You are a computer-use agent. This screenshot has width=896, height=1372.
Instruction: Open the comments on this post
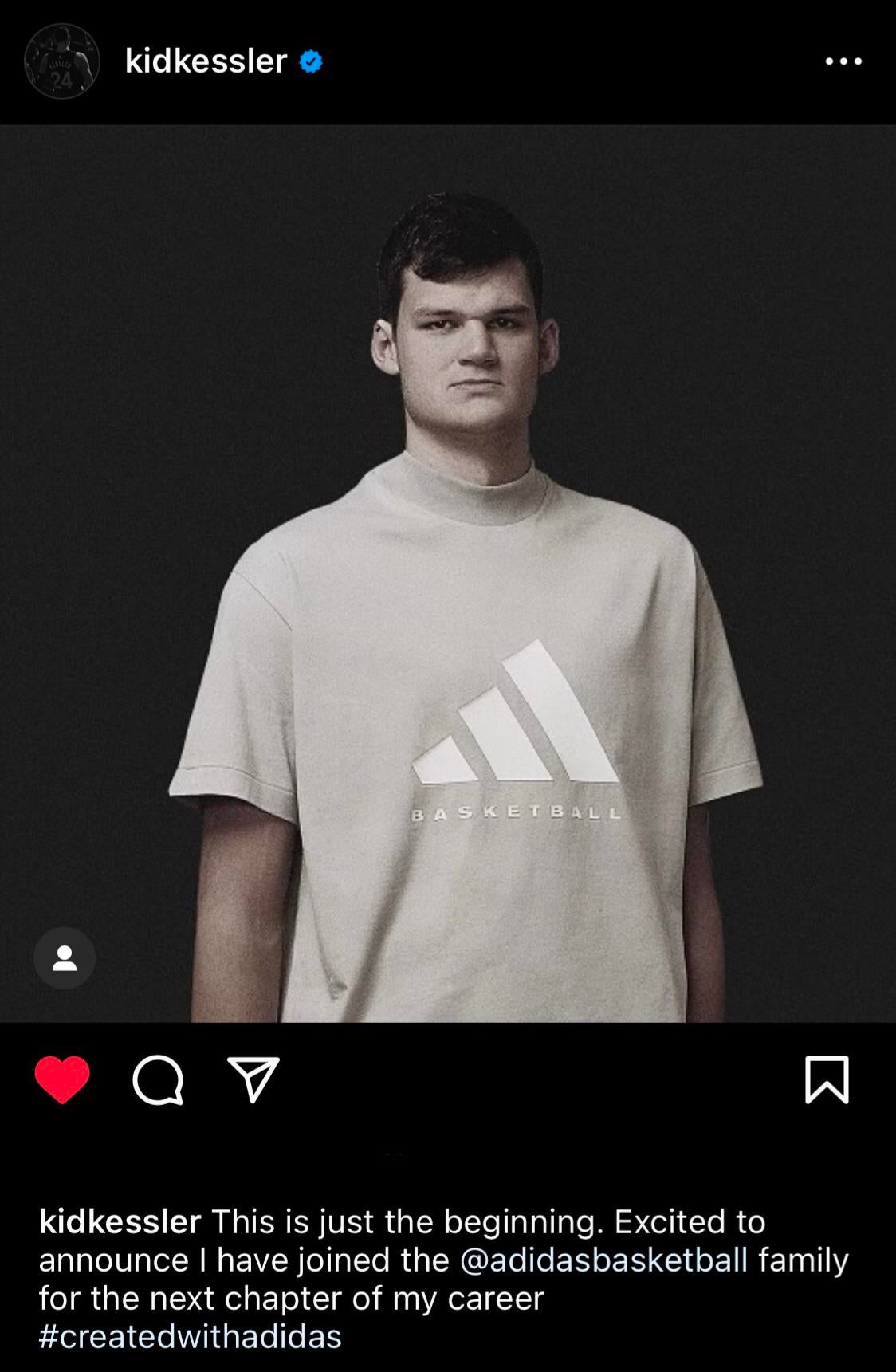coord(158,1080)
